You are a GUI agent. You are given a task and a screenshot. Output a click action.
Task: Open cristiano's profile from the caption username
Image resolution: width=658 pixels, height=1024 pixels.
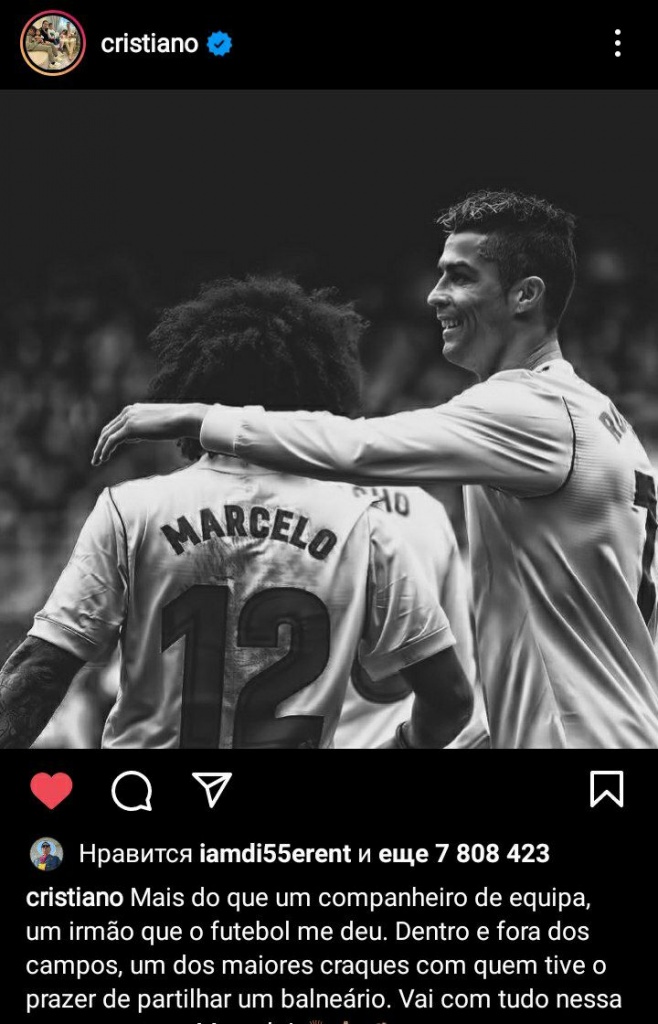pyautogui.click(x=74, y=897)
